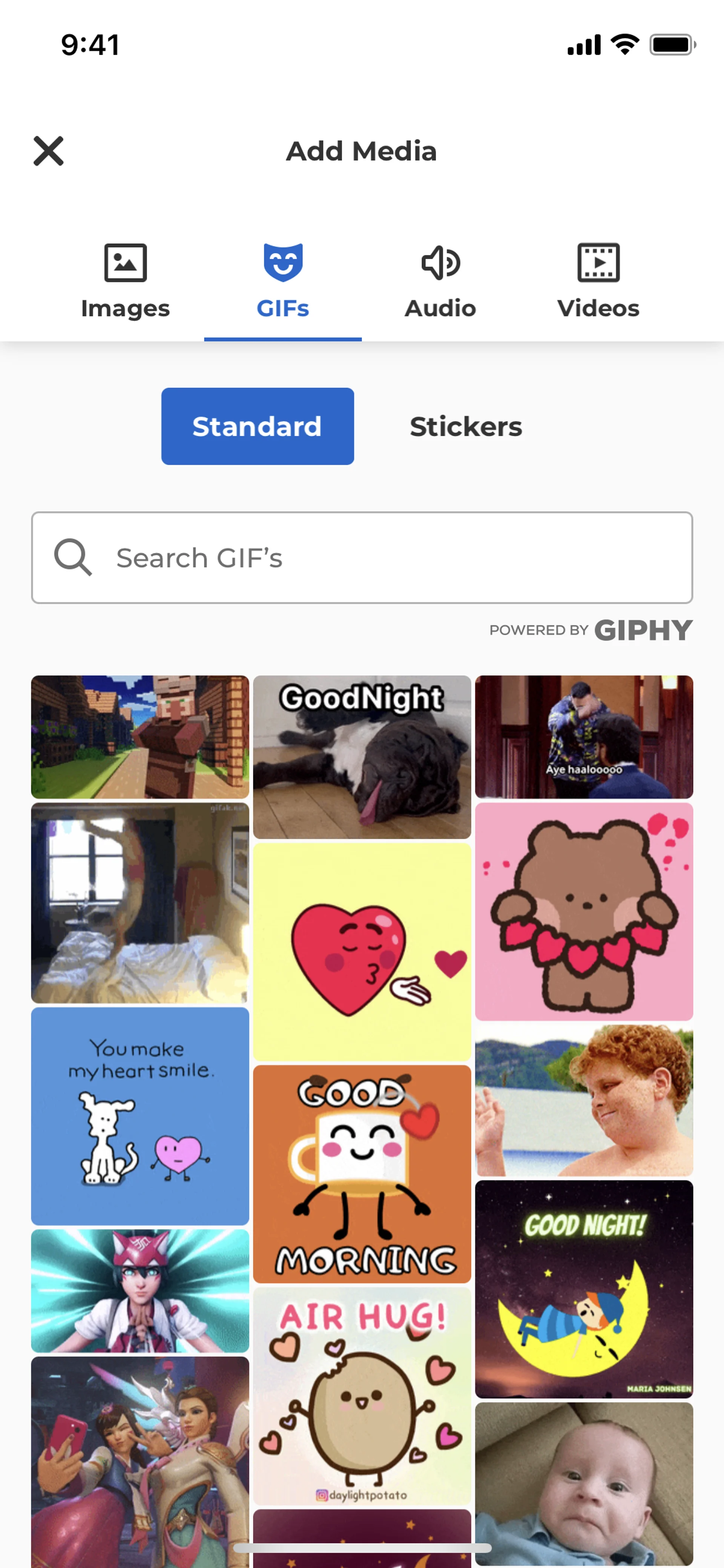Close the Add Media screen
This screenshot has width=724, height=1568.
[x=49, y=151]
